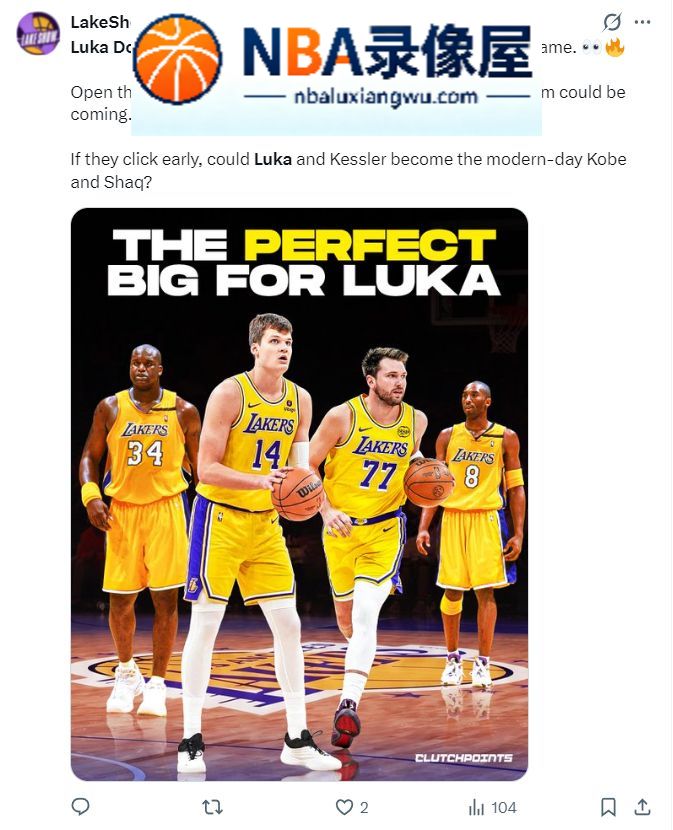Image resolution: width=673 pixels, height=830 pixels.
Task: Reply to this post
Action: [80, 807]
